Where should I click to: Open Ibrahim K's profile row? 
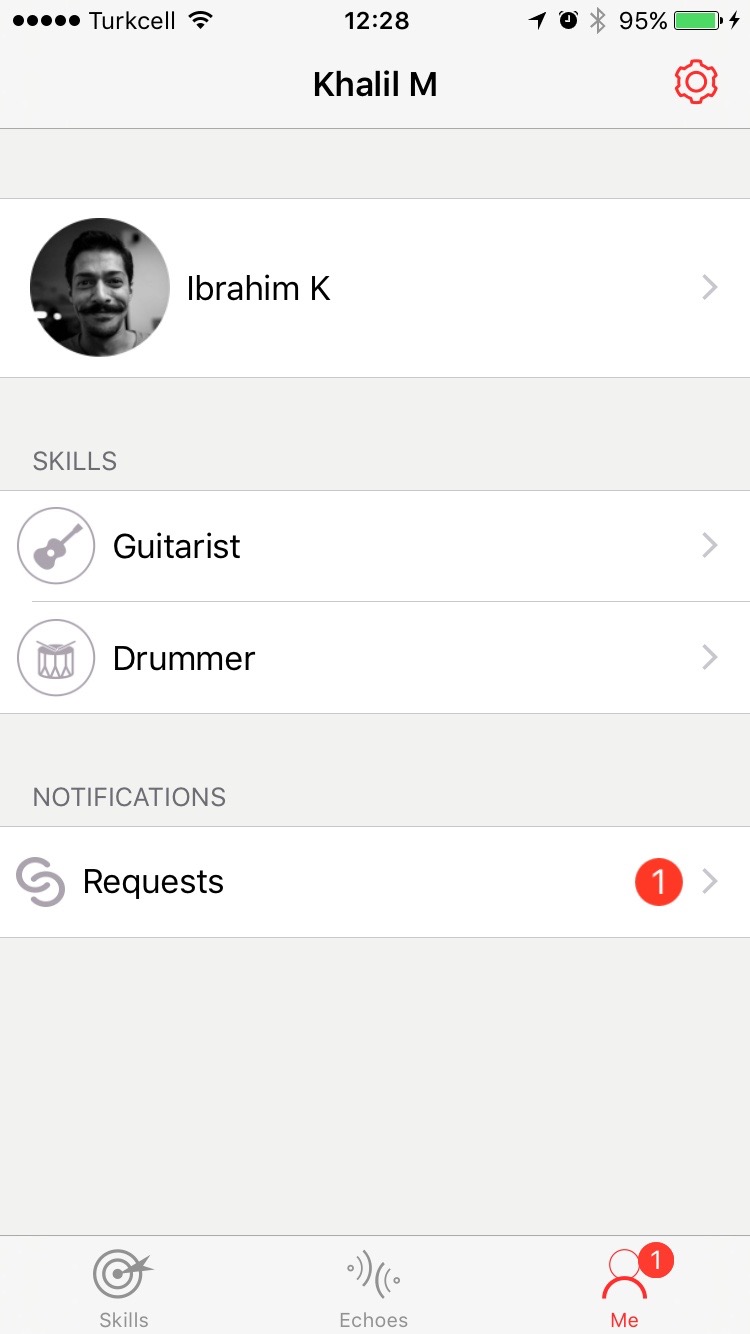(x=374, y=288)
